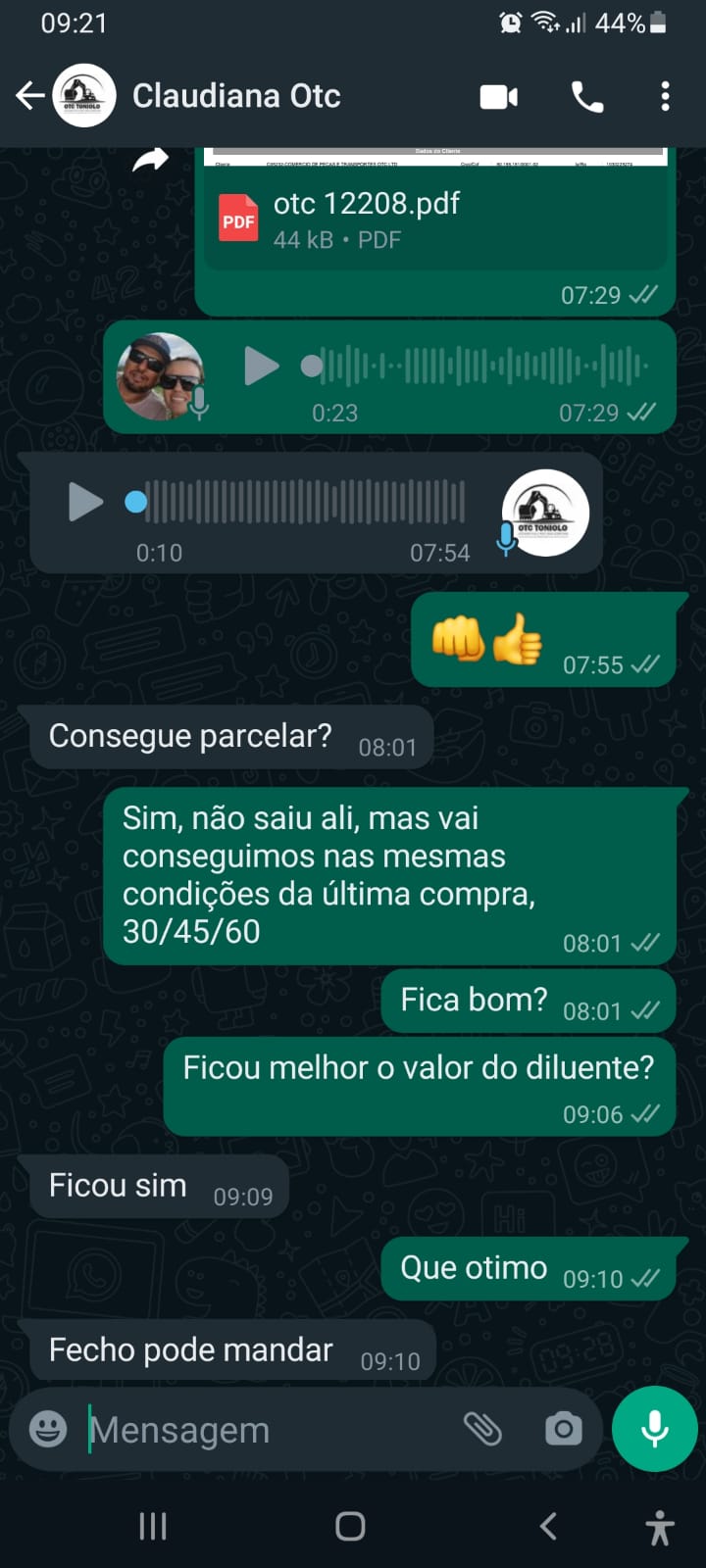This screenshot has width=706, height=1568.
Task: Tap the Mensagem text field
Action: (265, 1431)
